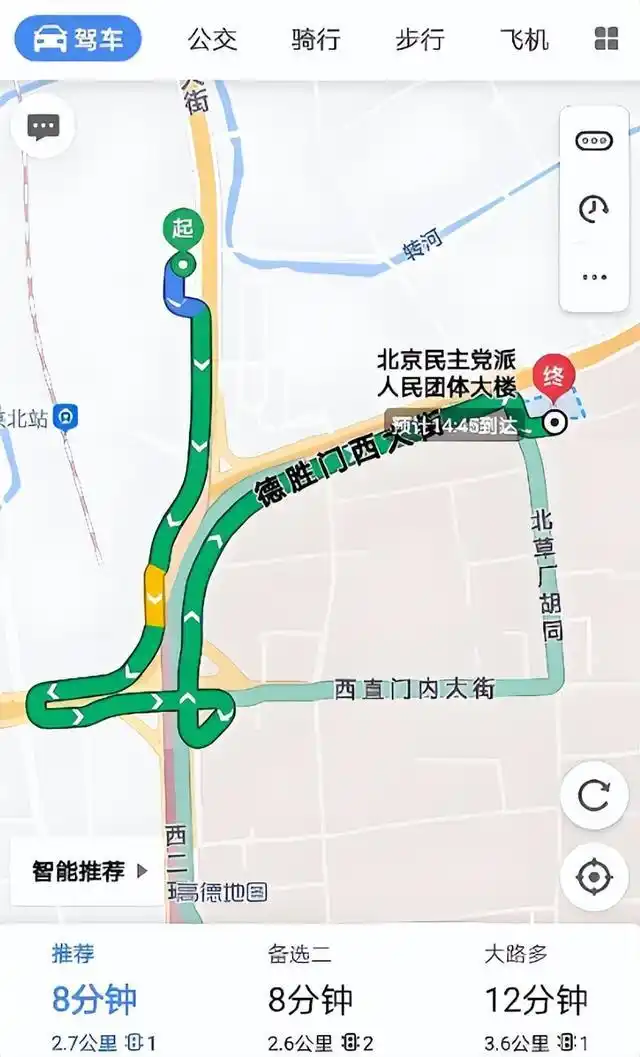Recenter map on my current location
This screenshot has width=640, height=1057.
tap(594, 877)
